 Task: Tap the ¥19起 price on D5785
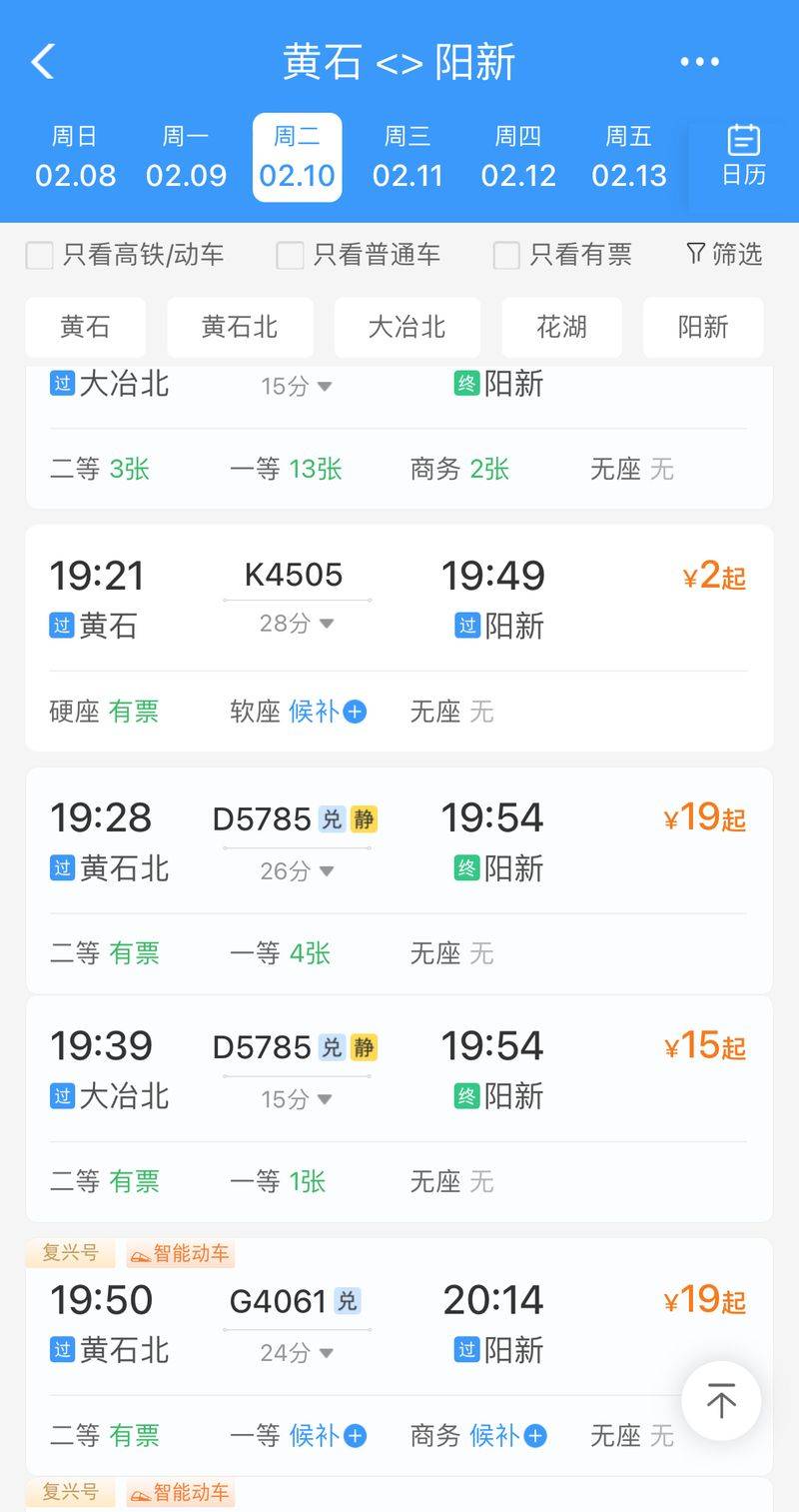click(709, 818)
